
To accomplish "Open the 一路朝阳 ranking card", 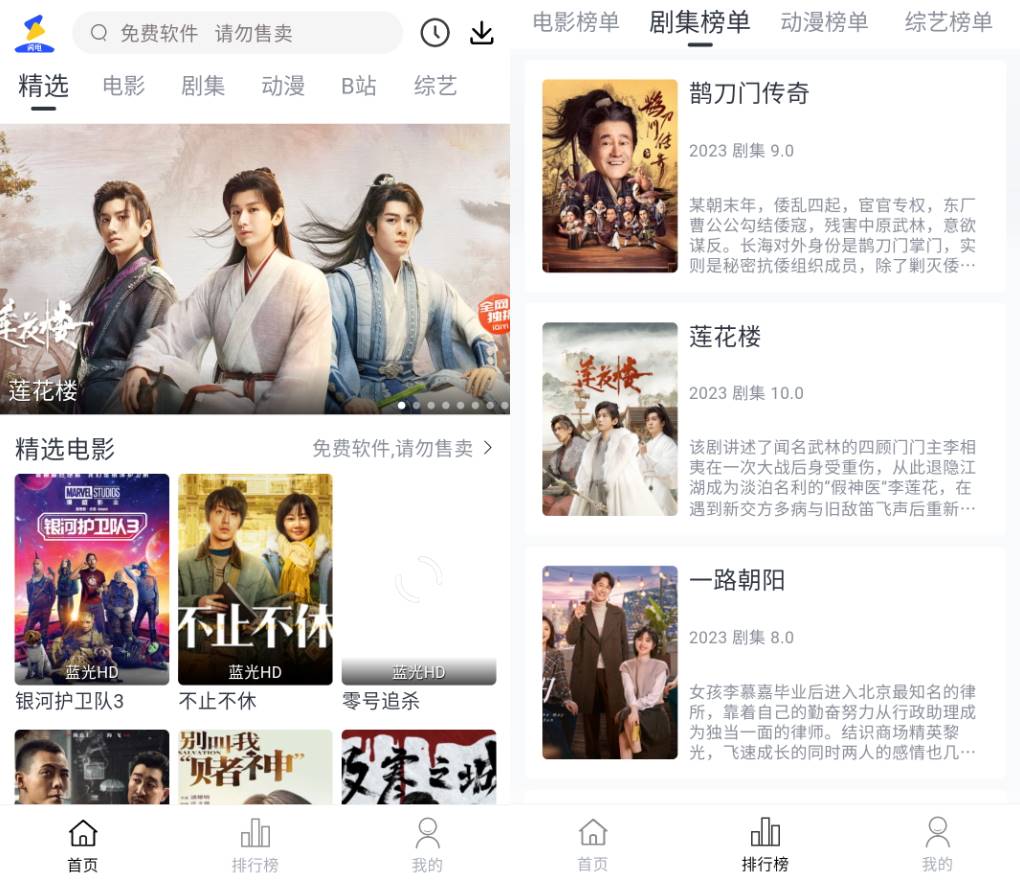I will point(765,662).
